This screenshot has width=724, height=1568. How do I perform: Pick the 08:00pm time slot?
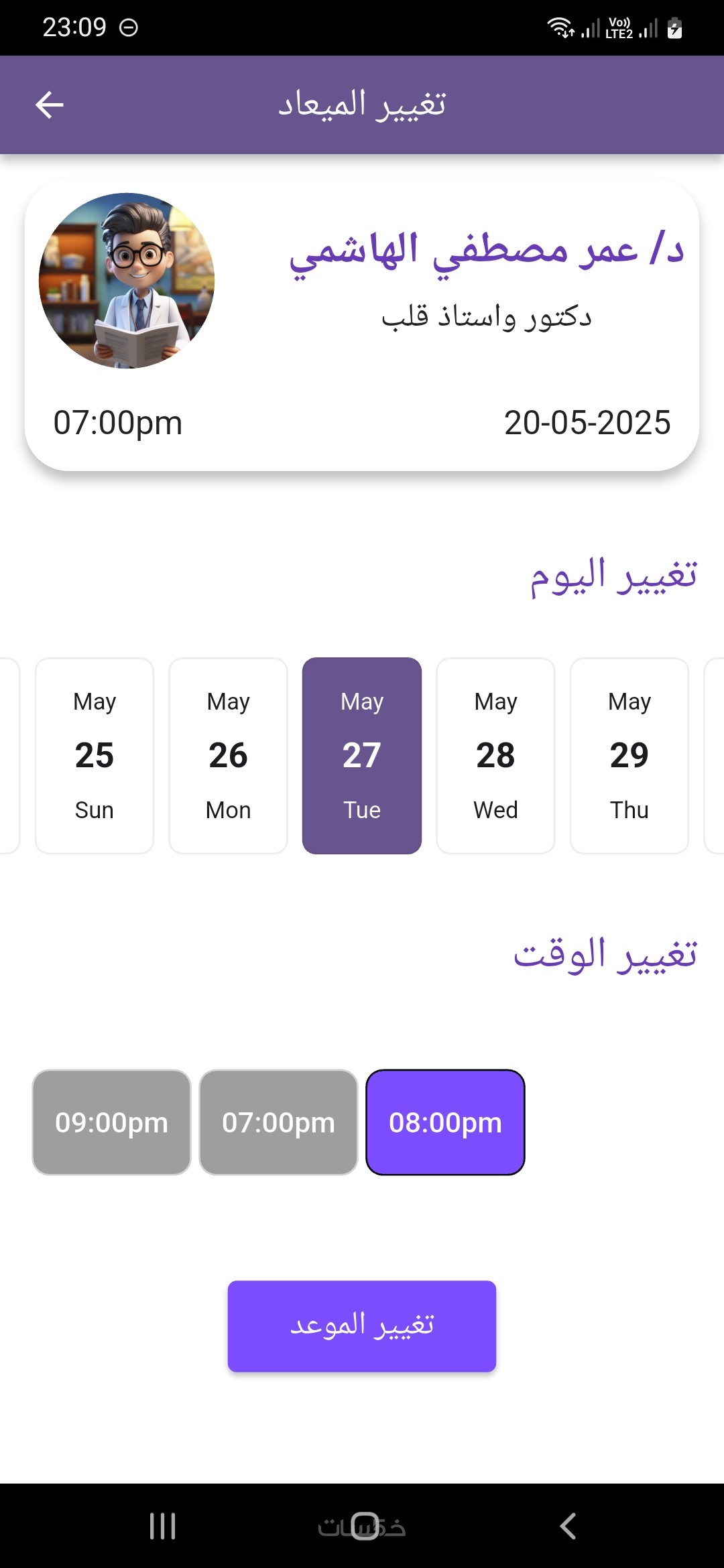coord(445,1122)
